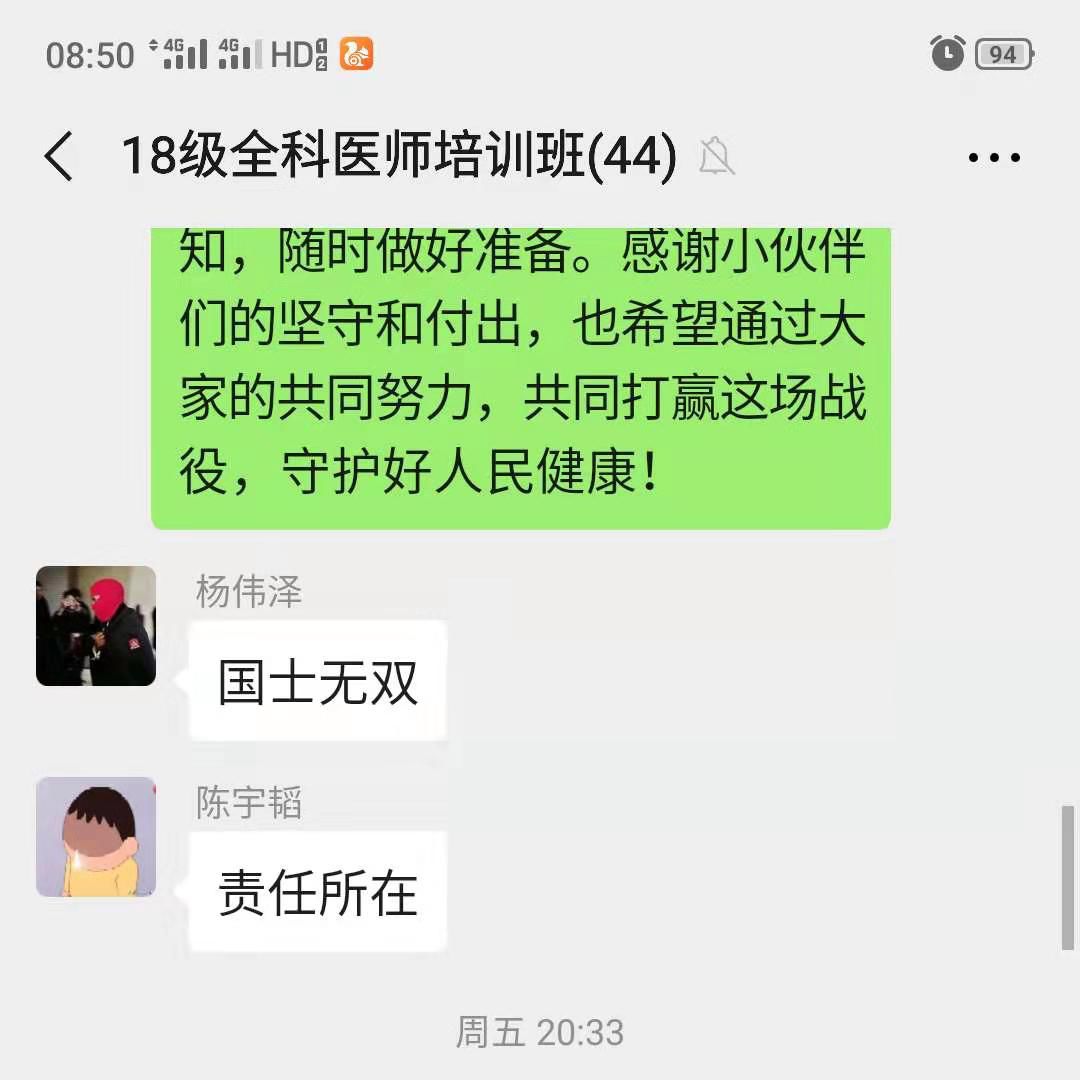The height and width of the screenshot is (1080, 1080).
Task: Open 陈宇韬's profile avatar
Action: tap(96, 837)
